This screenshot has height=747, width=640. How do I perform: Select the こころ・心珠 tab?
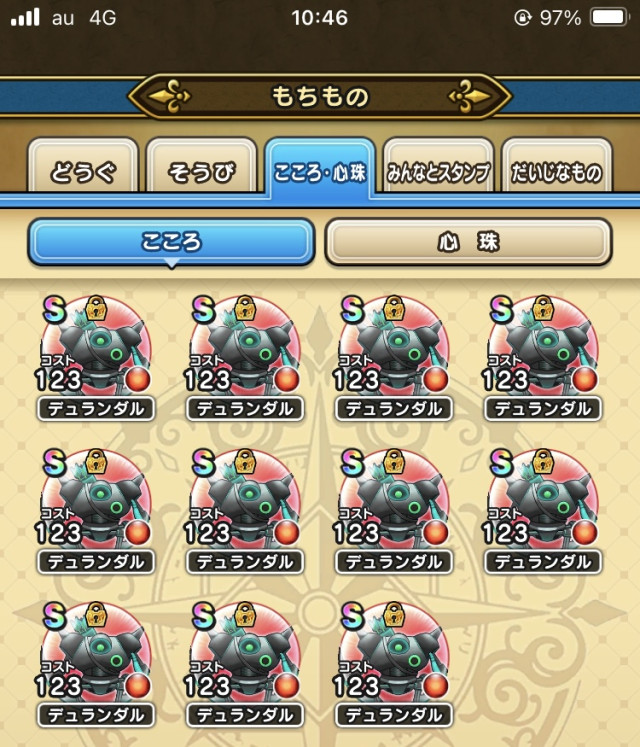click(320, 171)
